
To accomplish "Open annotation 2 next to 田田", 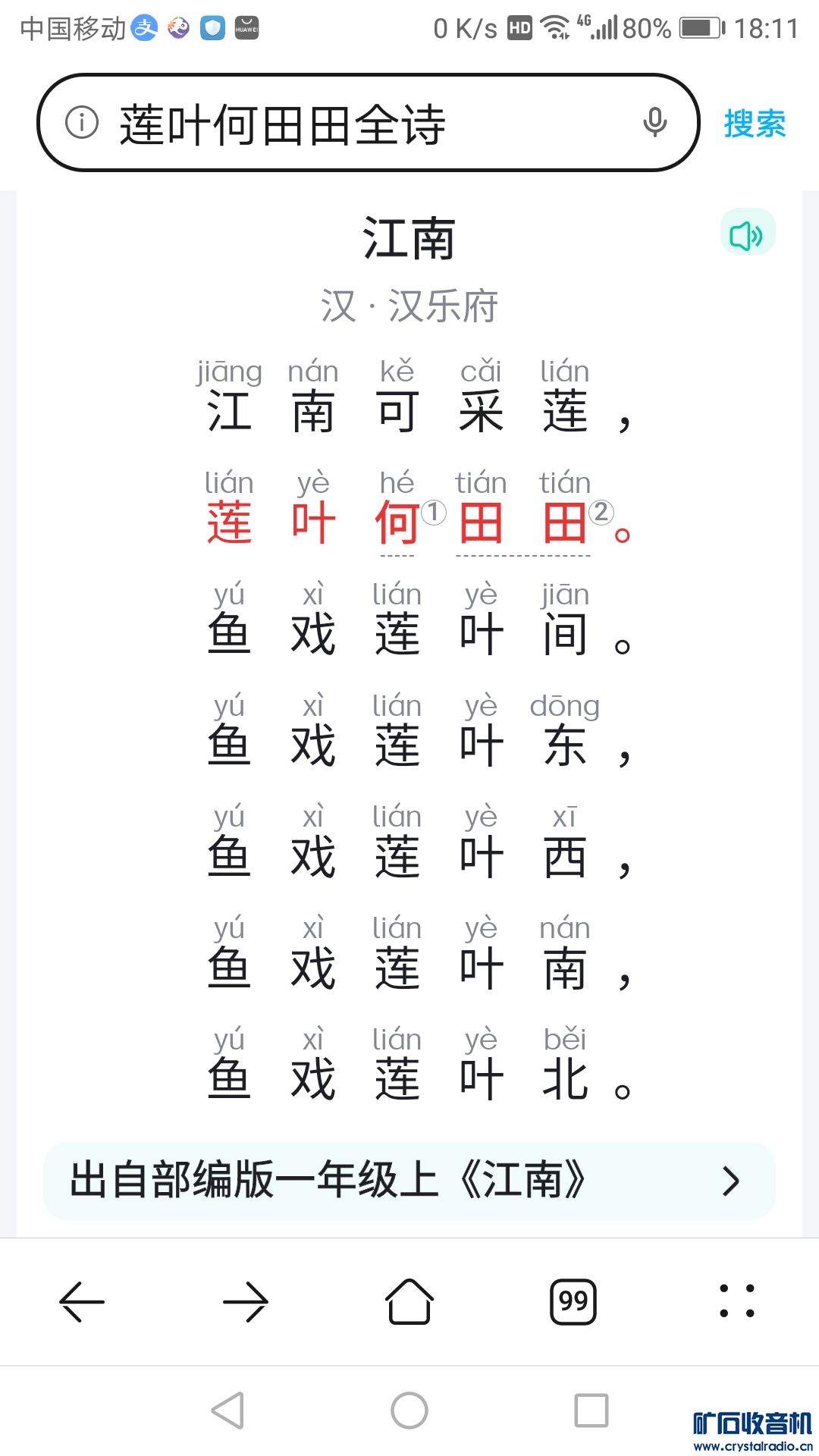I will (x=601, y=513).
